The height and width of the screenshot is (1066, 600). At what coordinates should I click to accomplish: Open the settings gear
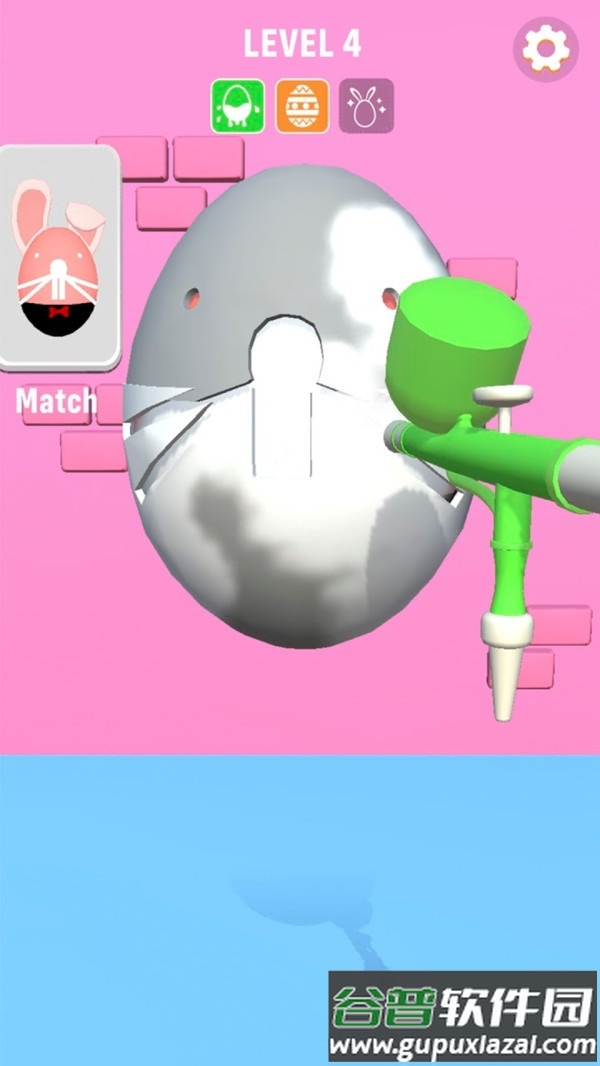[546, 47]
